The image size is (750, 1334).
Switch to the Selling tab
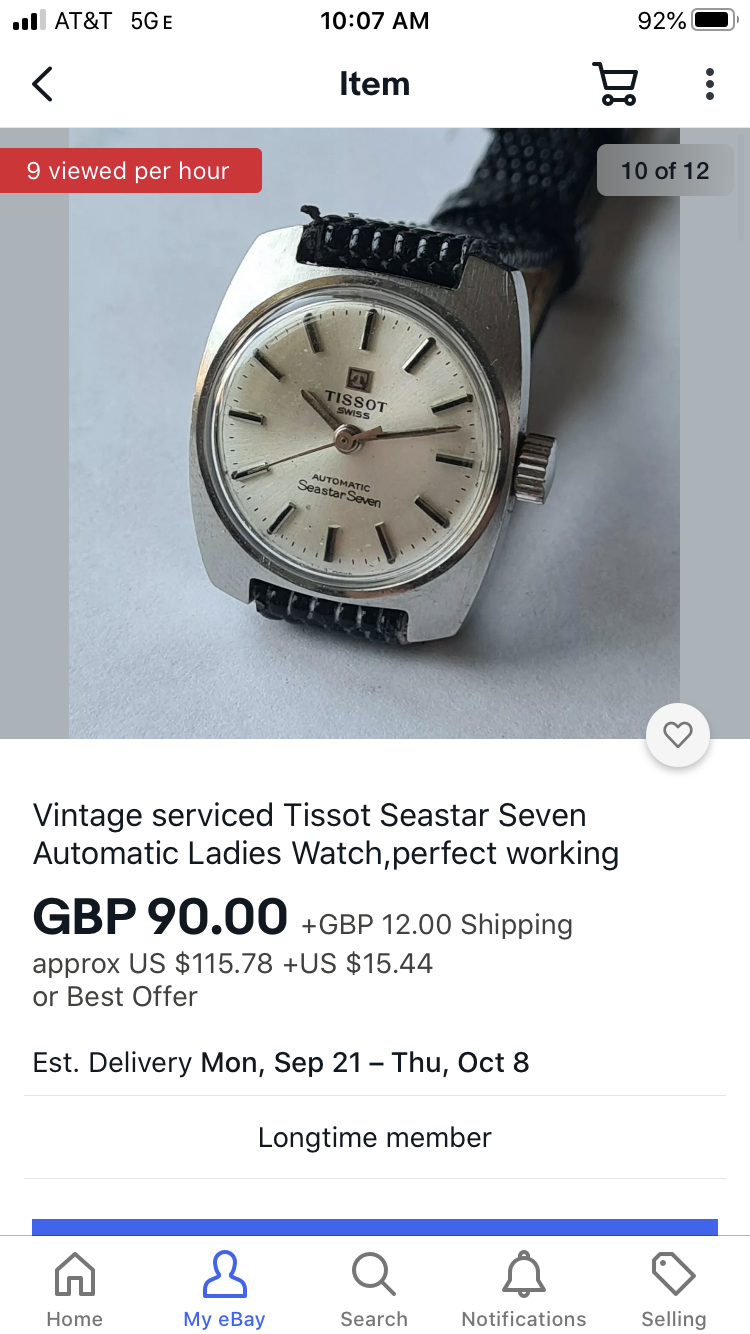click(x=674, y=1290)
